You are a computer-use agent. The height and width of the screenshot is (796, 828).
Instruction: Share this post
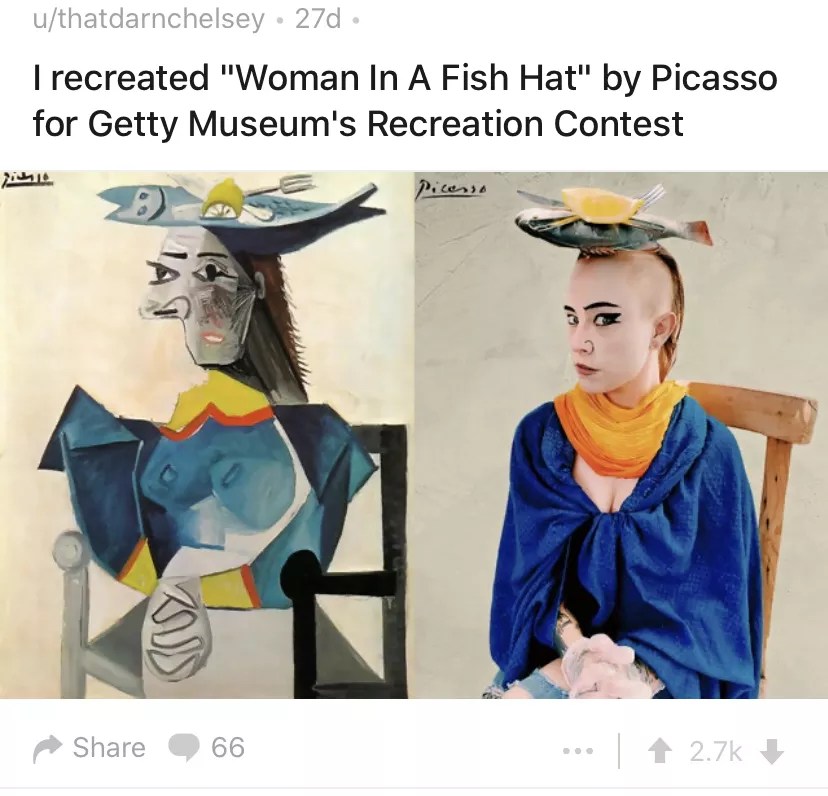90,747
